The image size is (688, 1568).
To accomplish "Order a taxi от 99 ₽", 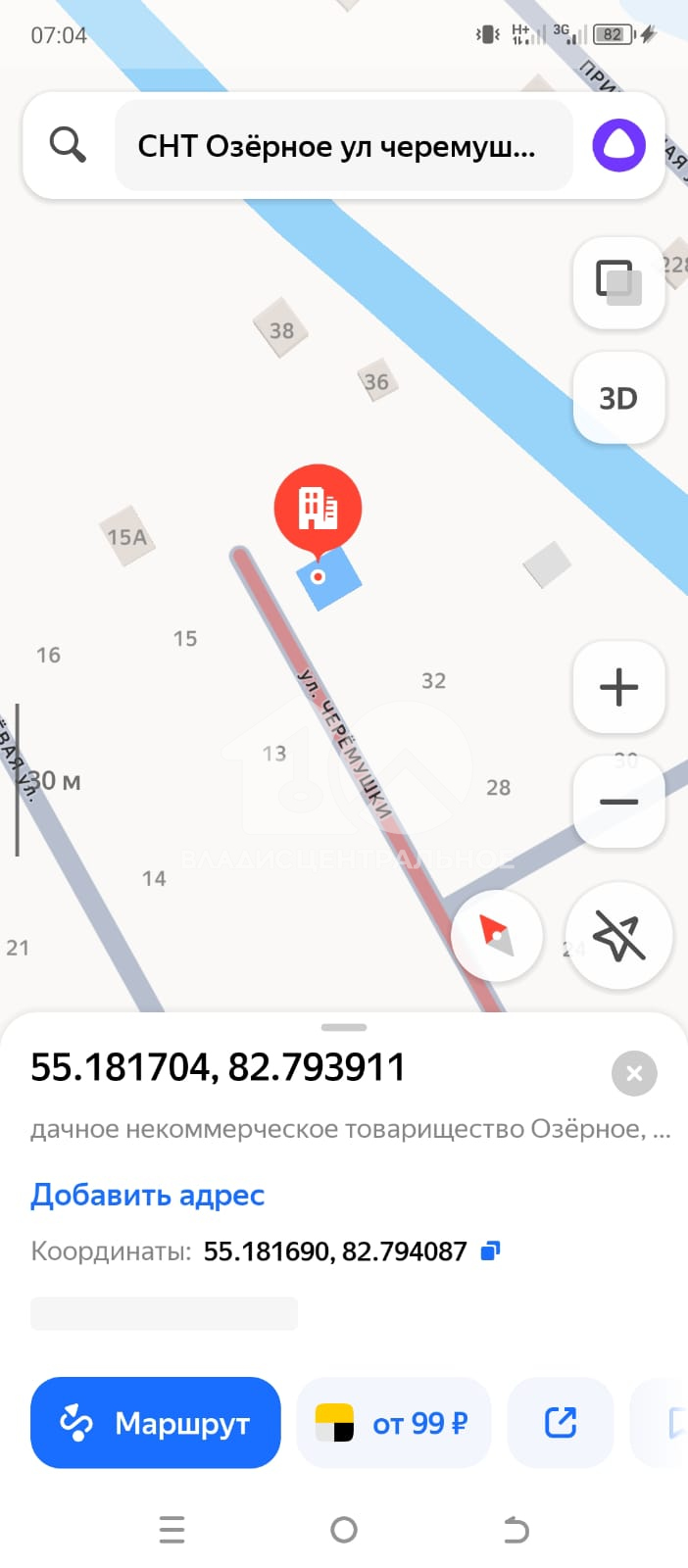I will click(x=393, y=1423).
